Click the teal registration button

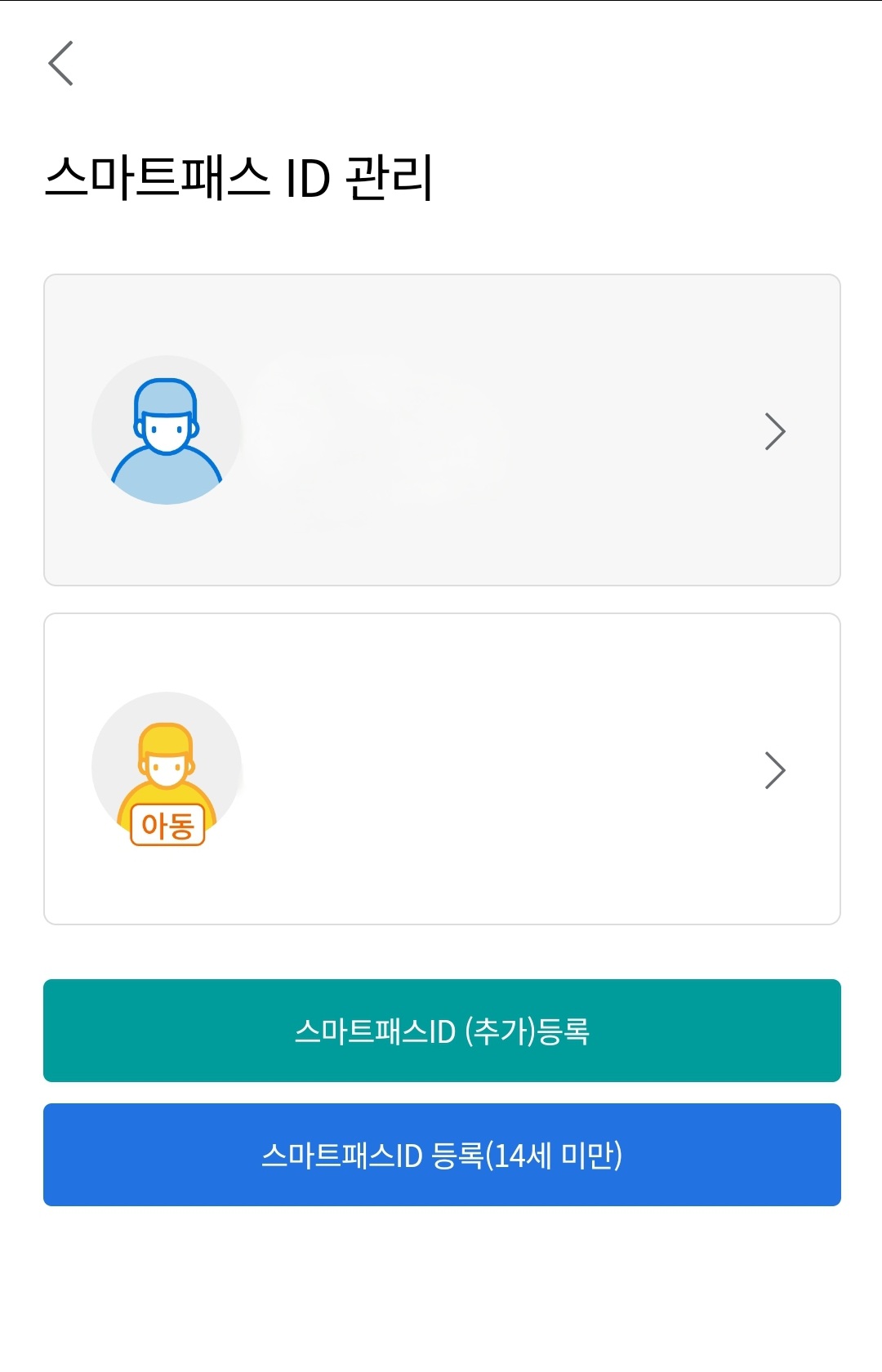click(441, 1031)
